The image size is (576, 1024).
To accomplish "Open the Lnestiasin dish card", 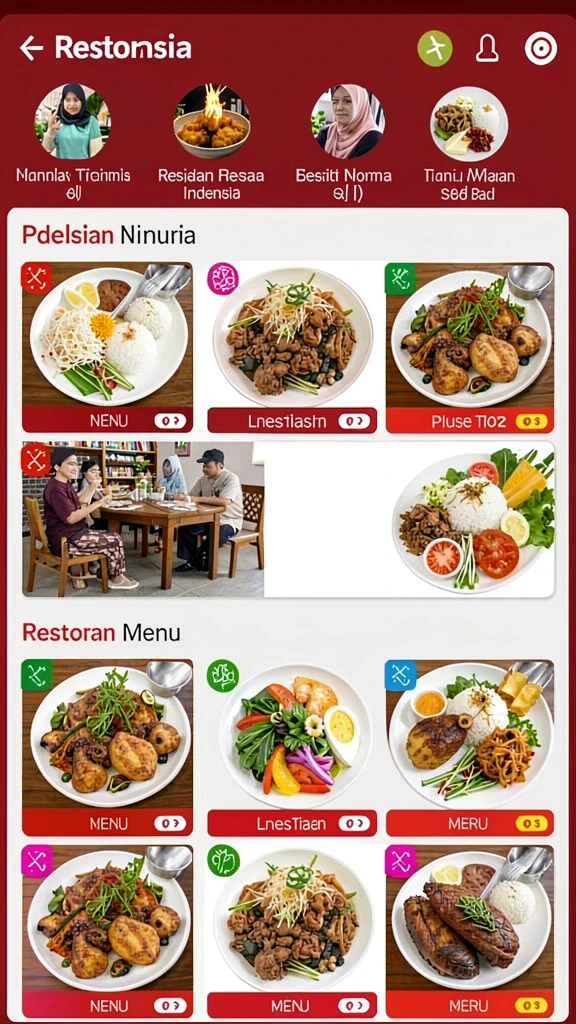I will click(292, 347).
